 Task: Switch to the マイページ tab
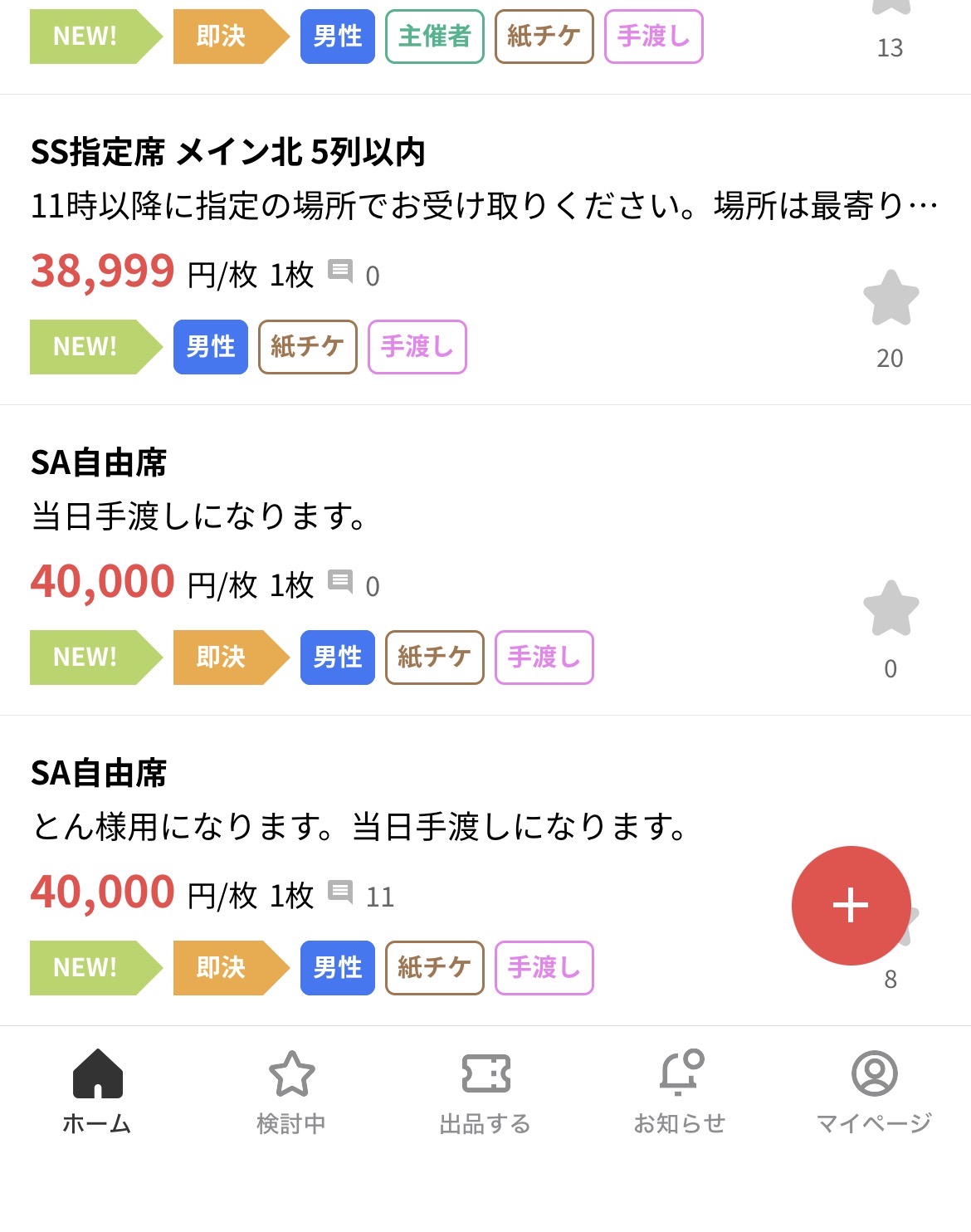point(874,1091)
